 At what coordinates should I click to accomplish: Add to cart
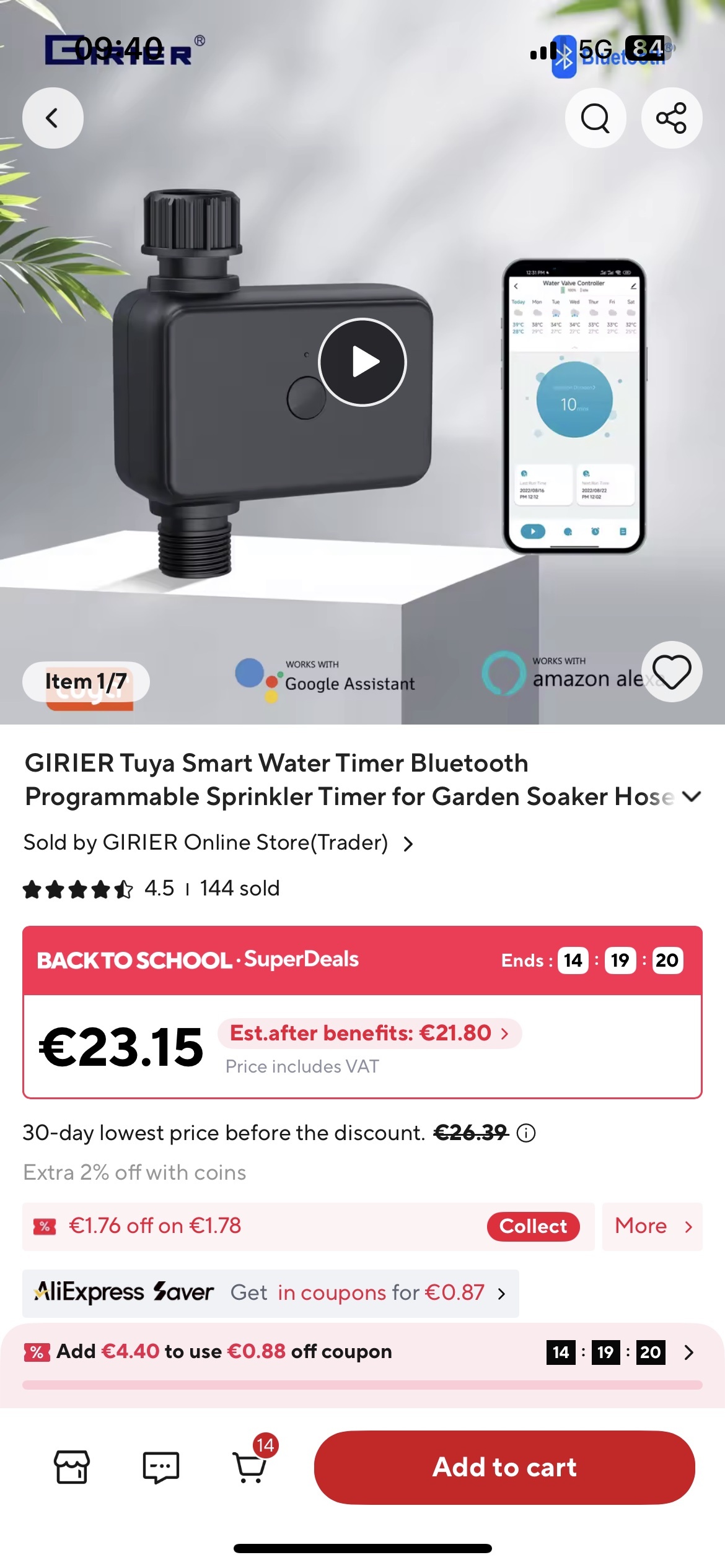click(504, 1466)
